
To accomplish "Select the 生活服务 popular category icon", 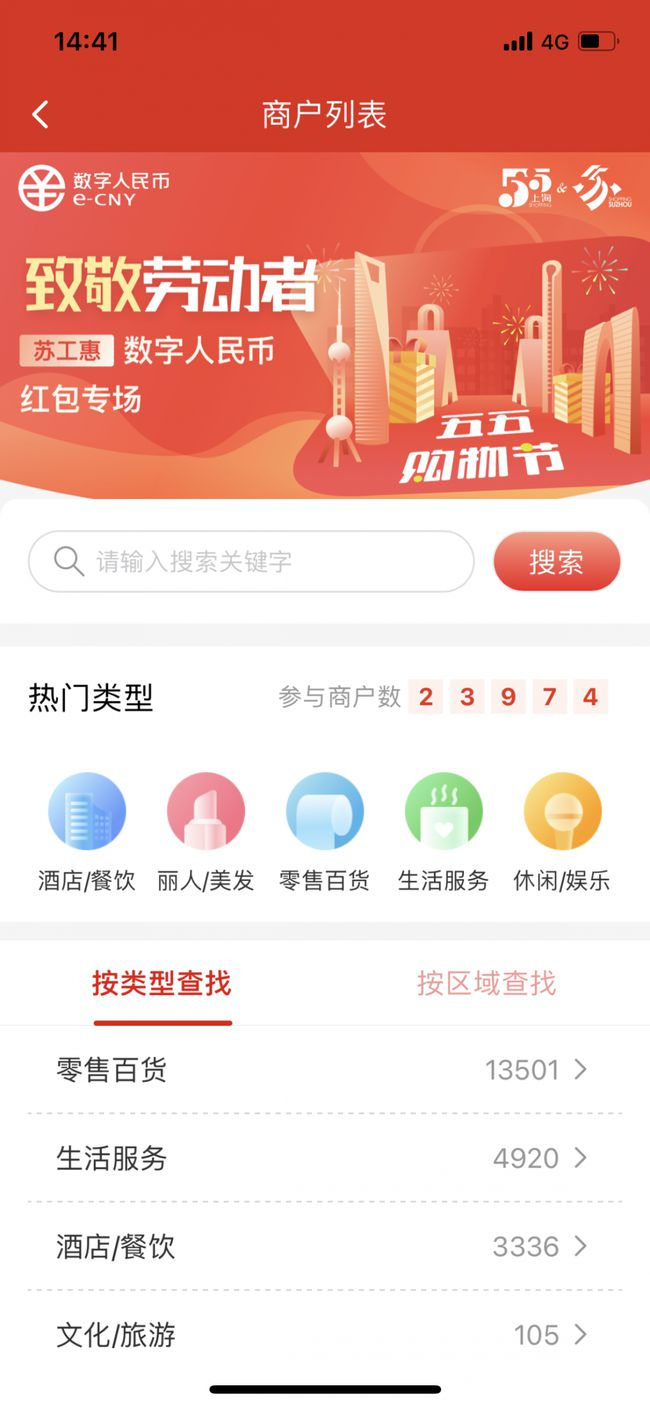I will coord(443,812).
